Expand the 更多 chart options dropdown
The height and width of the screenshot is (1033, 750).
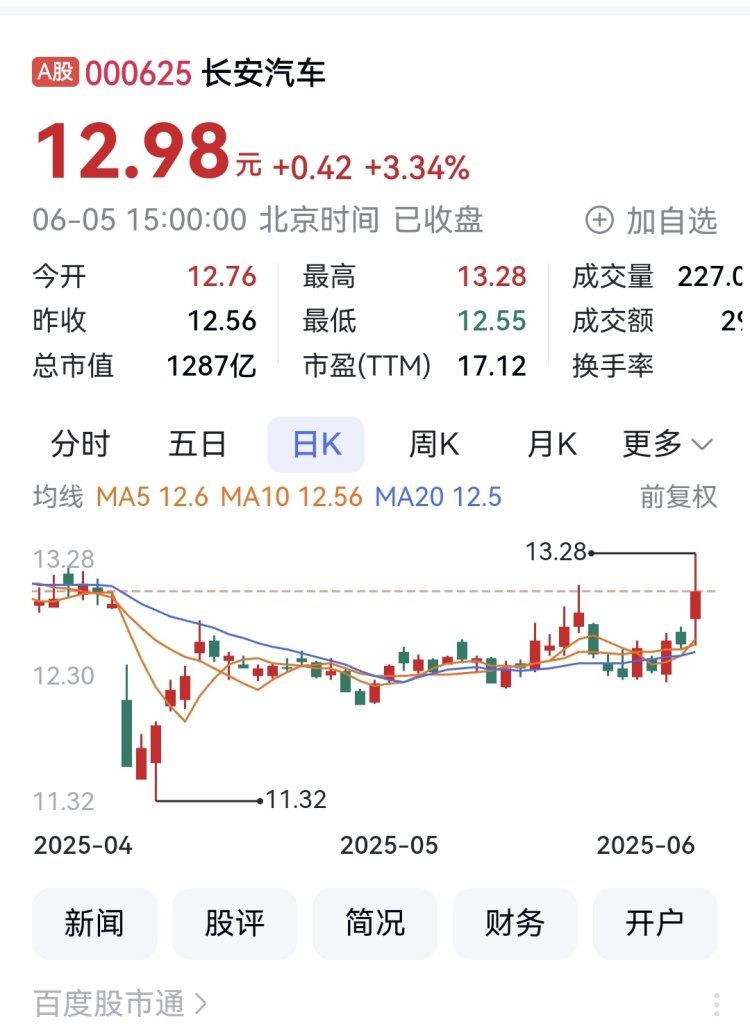pyautogui.click(x=667, y=444)
